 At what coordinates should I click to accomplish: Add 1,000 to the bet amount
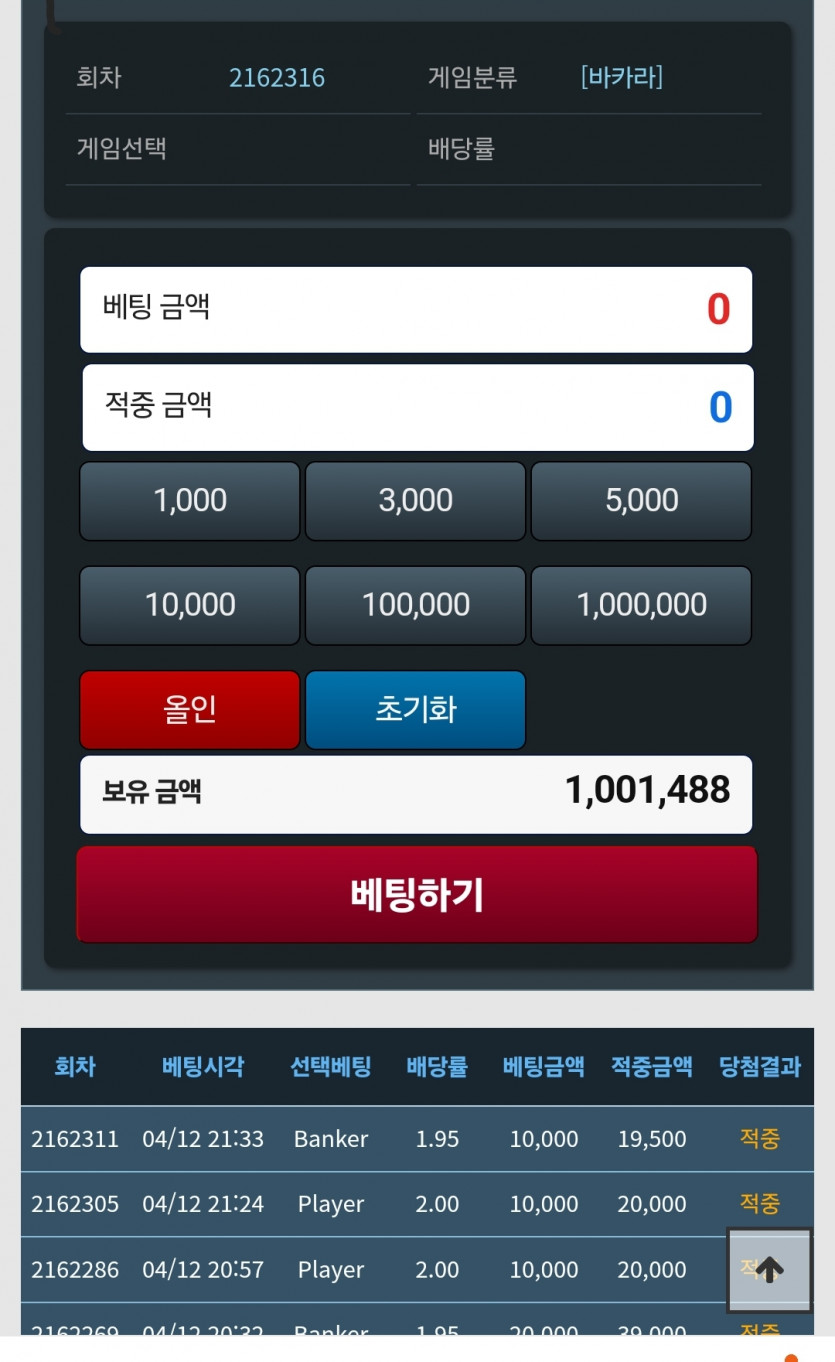pyautogui.click(x=190, y=501)
